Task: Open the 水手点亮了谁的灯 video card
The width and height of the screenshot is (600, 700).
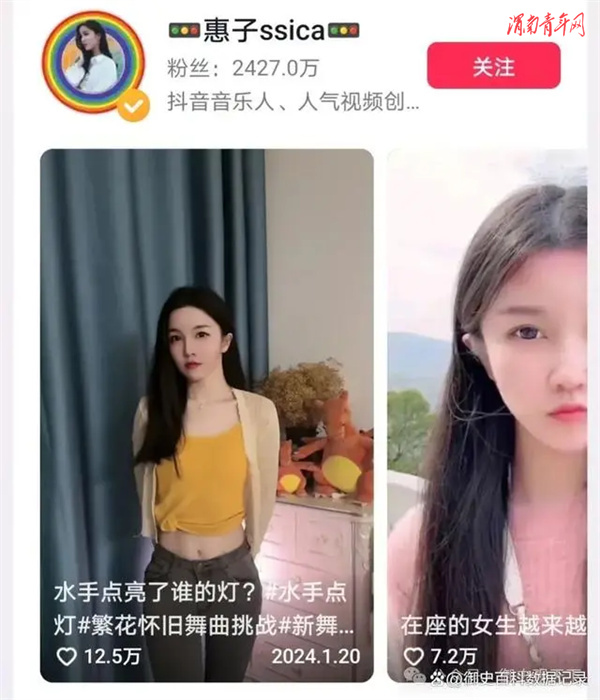Action: point(206,400)
